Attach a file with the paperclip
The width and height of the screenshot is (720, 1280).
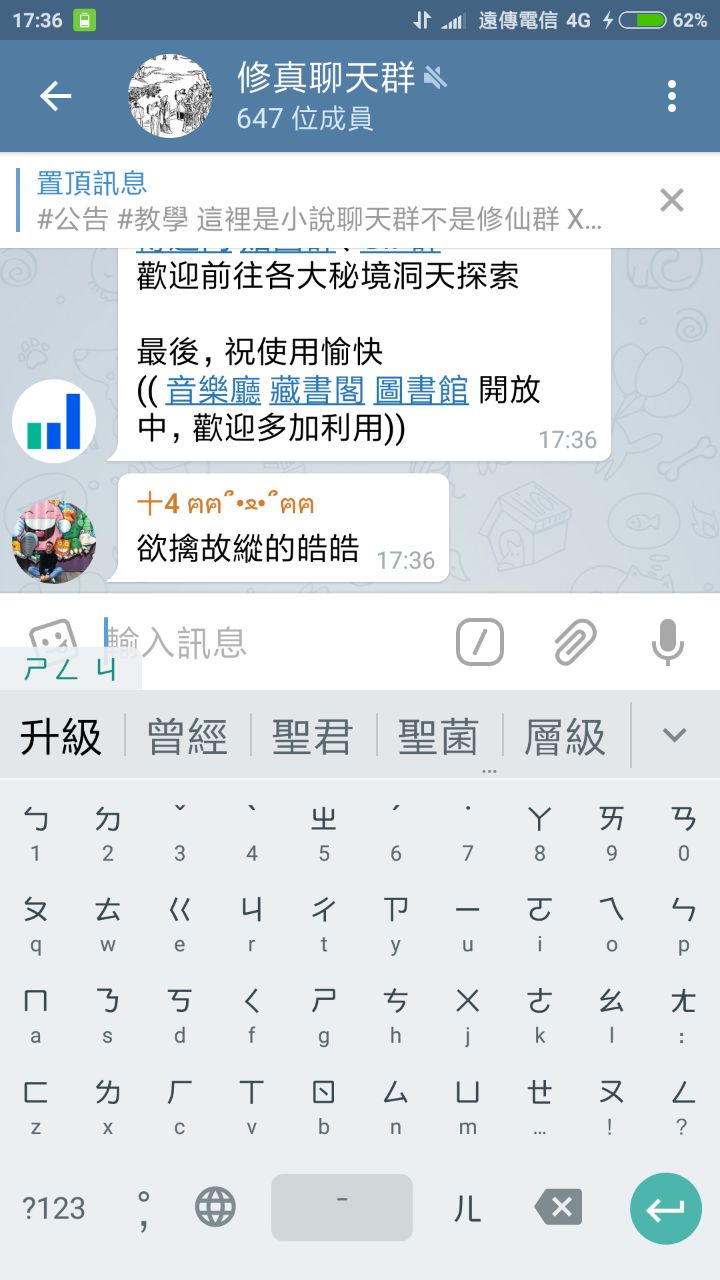pos(575,641)
